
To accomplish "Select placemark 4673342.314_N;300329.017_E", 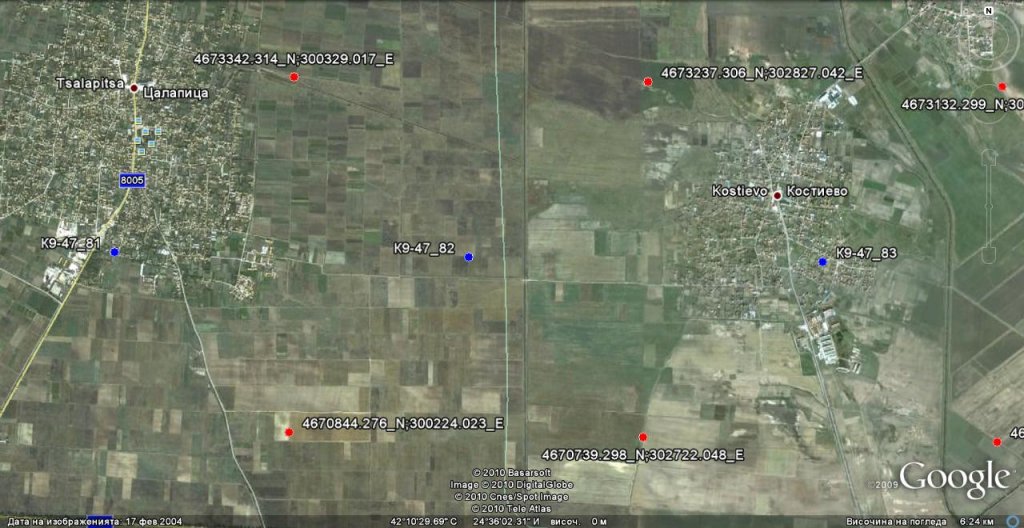I will coord(294,77).
